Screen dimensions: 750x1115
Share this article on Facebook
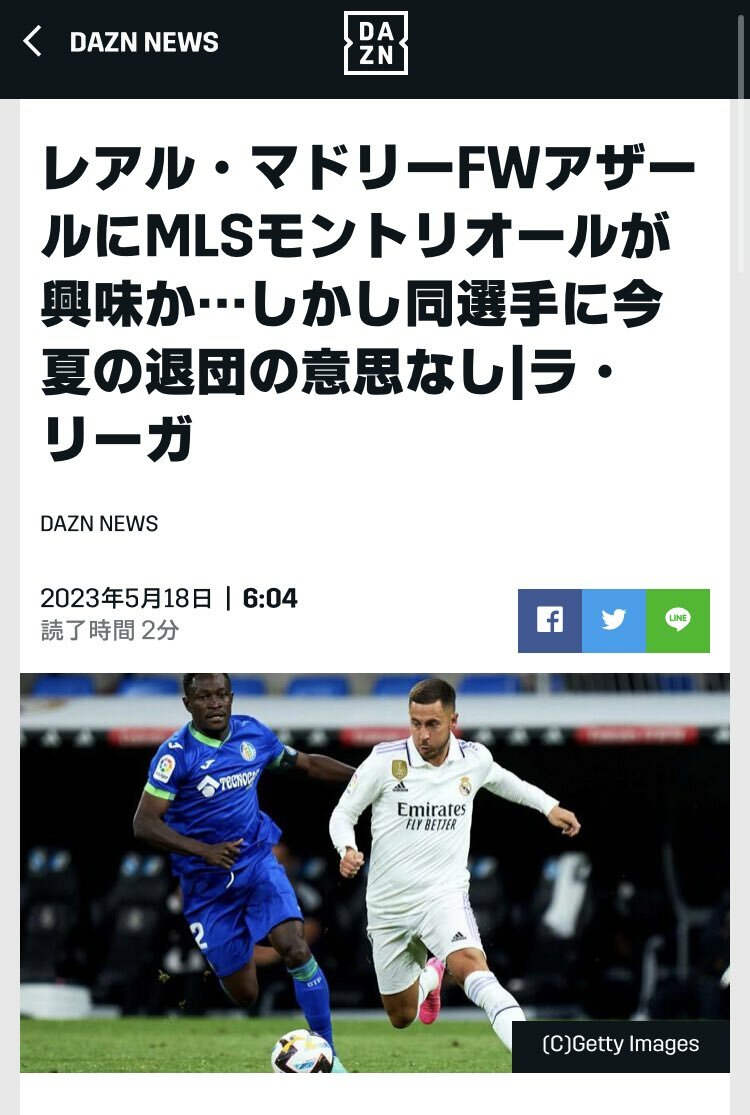pyautogui.click(x=550, y=621)
